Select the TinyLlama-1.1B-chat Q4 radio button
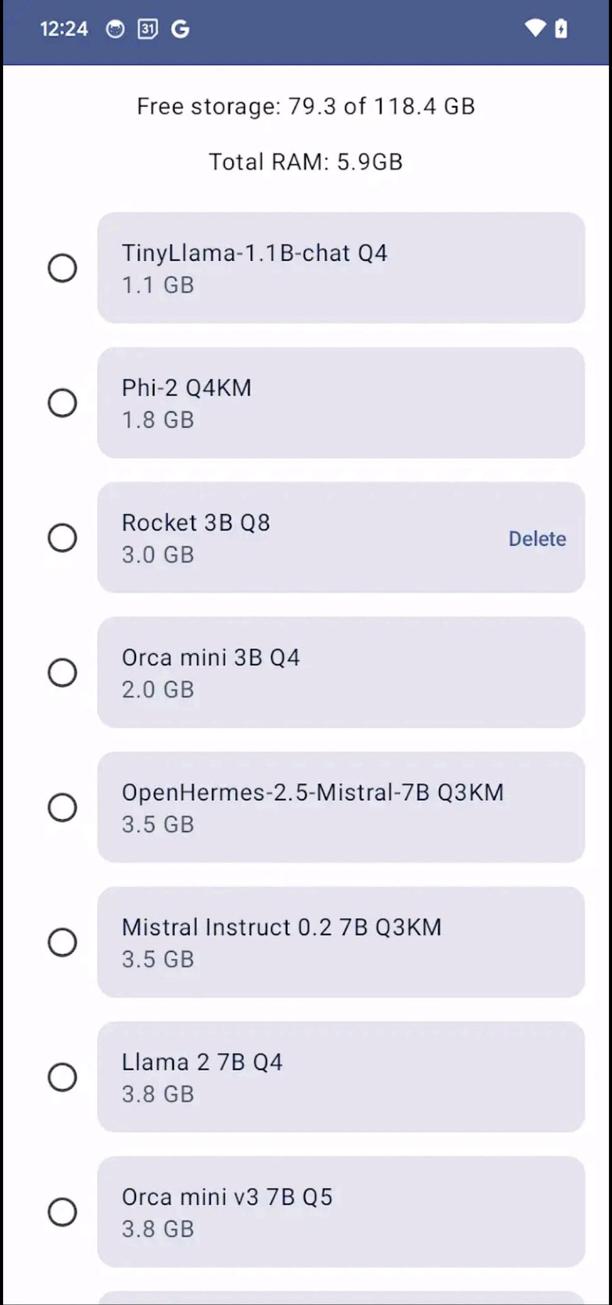Image resolution: width=612 pixels, height=1305 pixels. click(62, 268)
